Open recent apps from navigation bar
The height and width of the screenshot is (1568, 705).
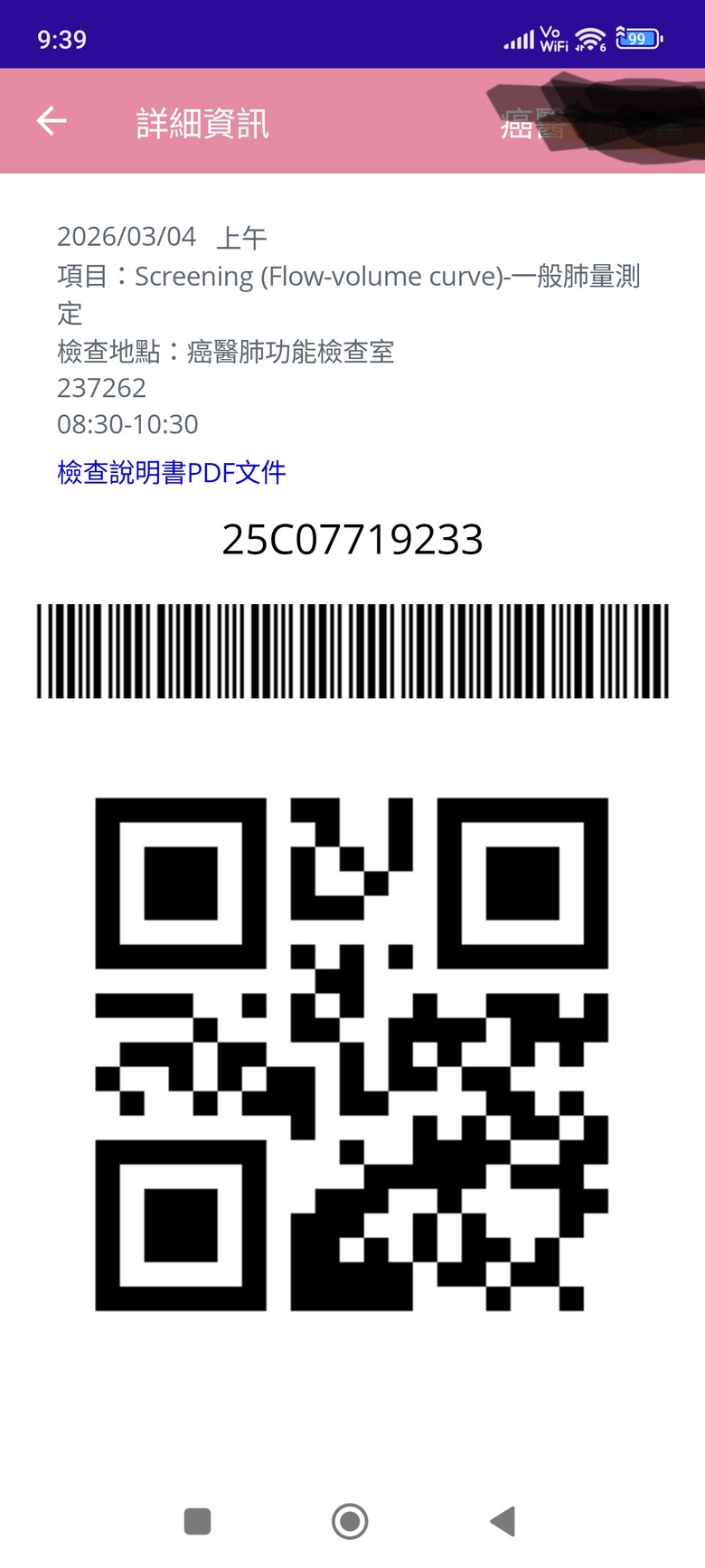pos(197,1521)
